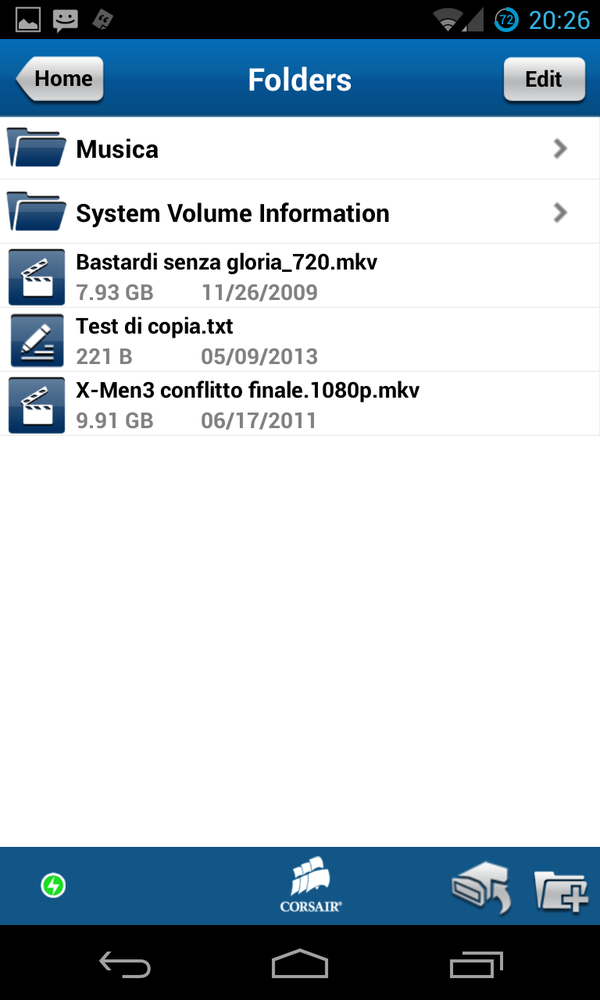The image size is (600, 1000).
Task: Open the recent apps view
Action: click(x=476, y=964)
